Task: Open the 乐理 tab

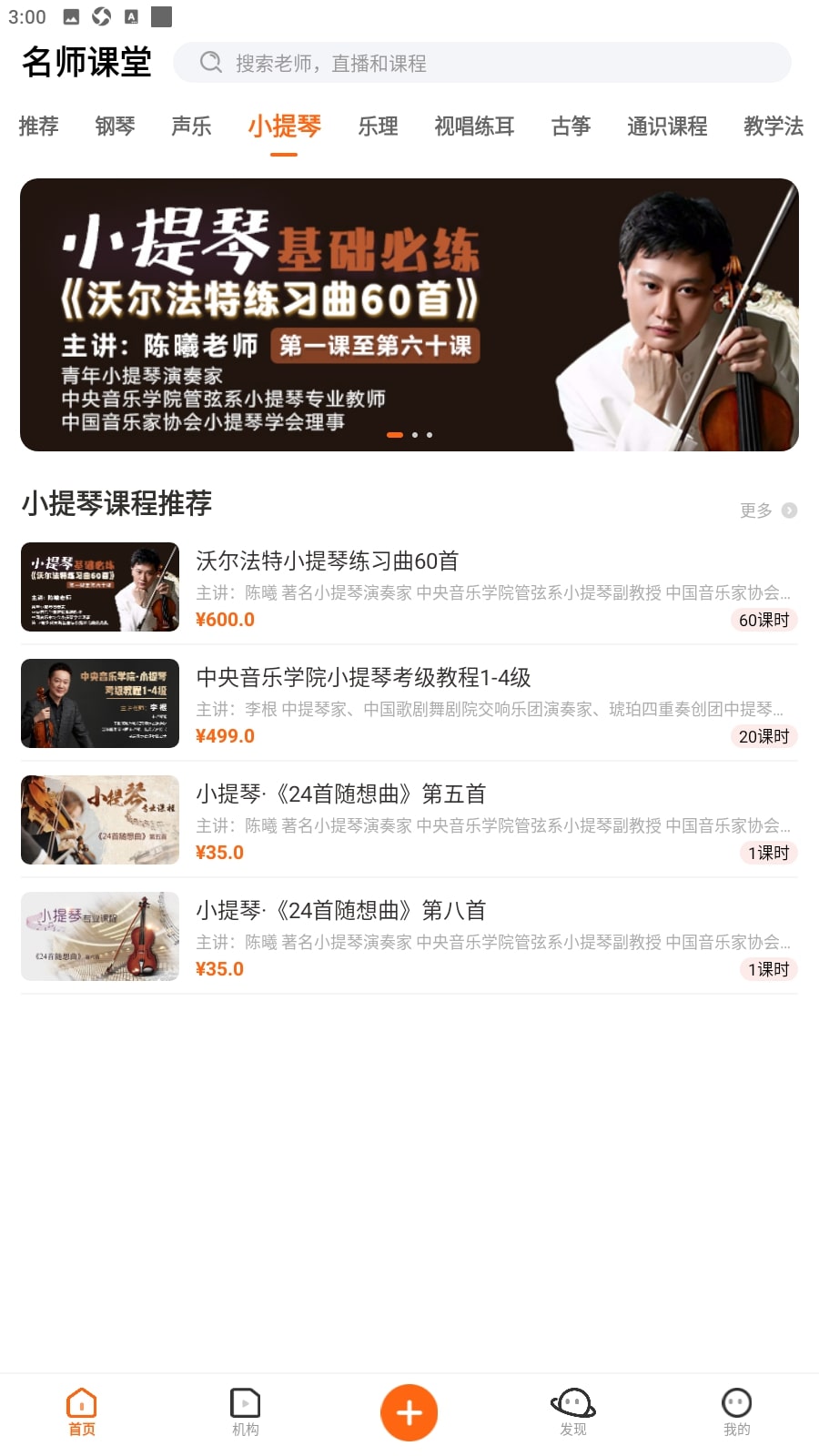Action: point(378,126)
